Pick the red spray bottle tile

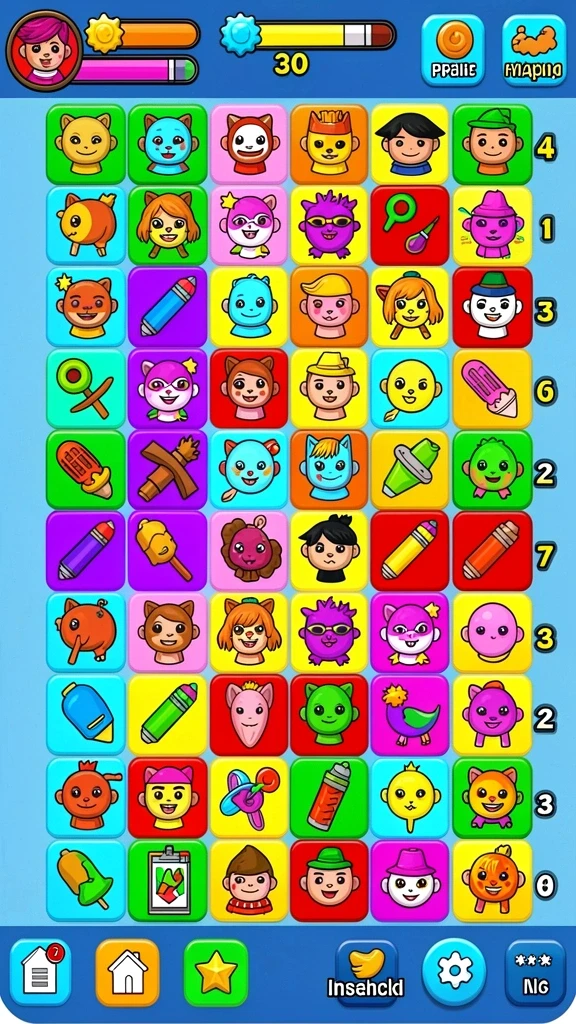coord(330,797)
